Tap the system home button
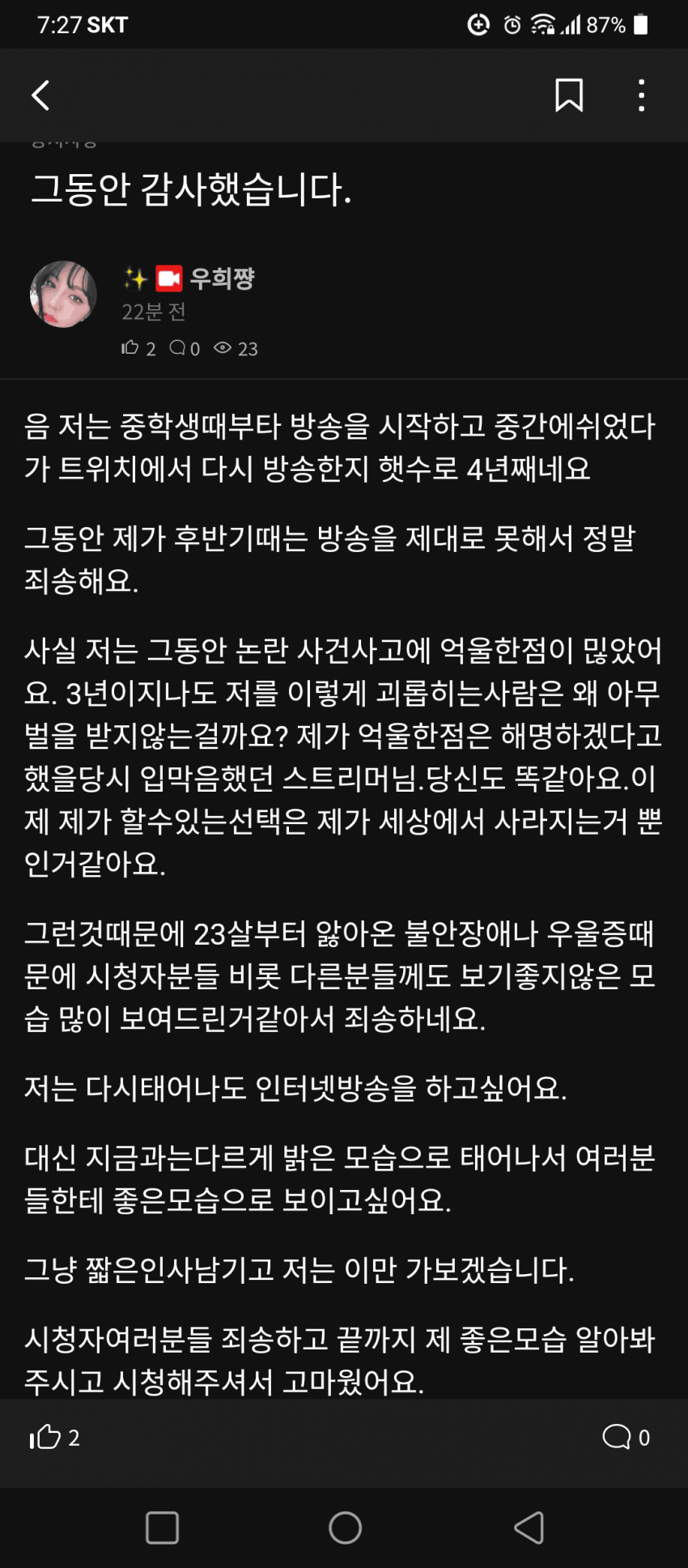The image size is (688, 1568). coord(345,1528)
